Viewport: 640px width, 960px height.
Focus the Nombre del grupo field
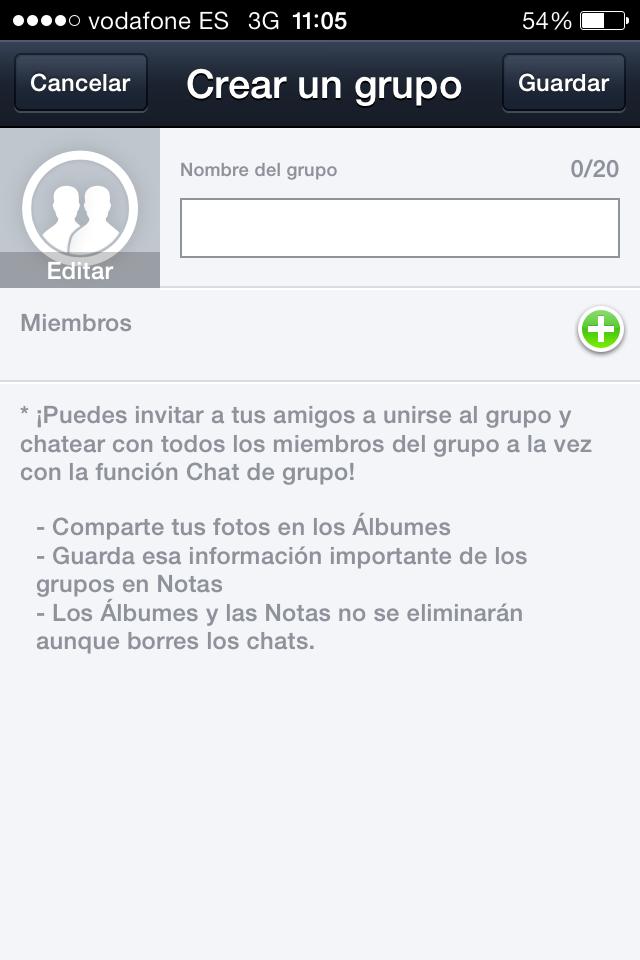pyautogui.click(x=399, y=228)
